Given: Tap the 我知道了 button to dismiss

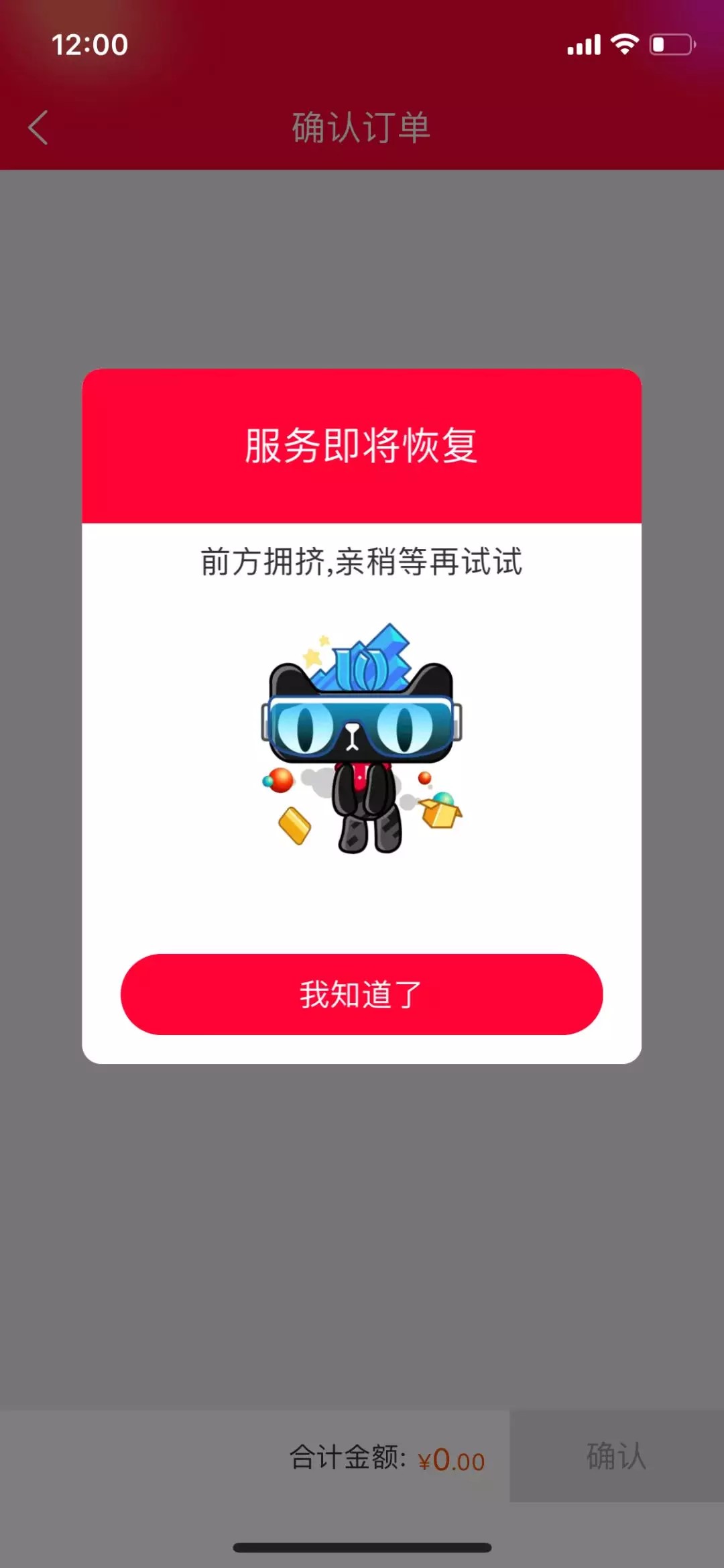Looking at the screenshot, I should [x=361, y=994].
